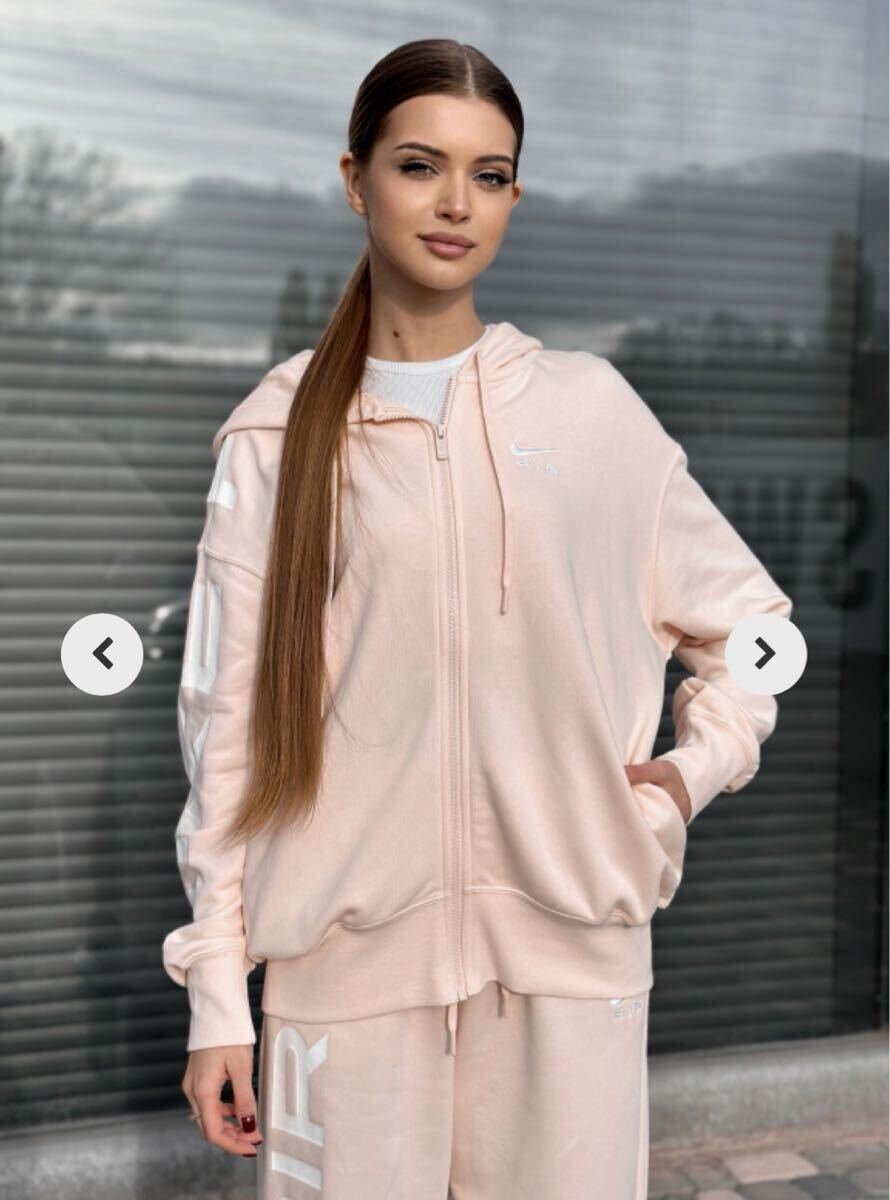
Task: Go to the previous product photo
Action: pyautogui.click(x=102, y=654)
